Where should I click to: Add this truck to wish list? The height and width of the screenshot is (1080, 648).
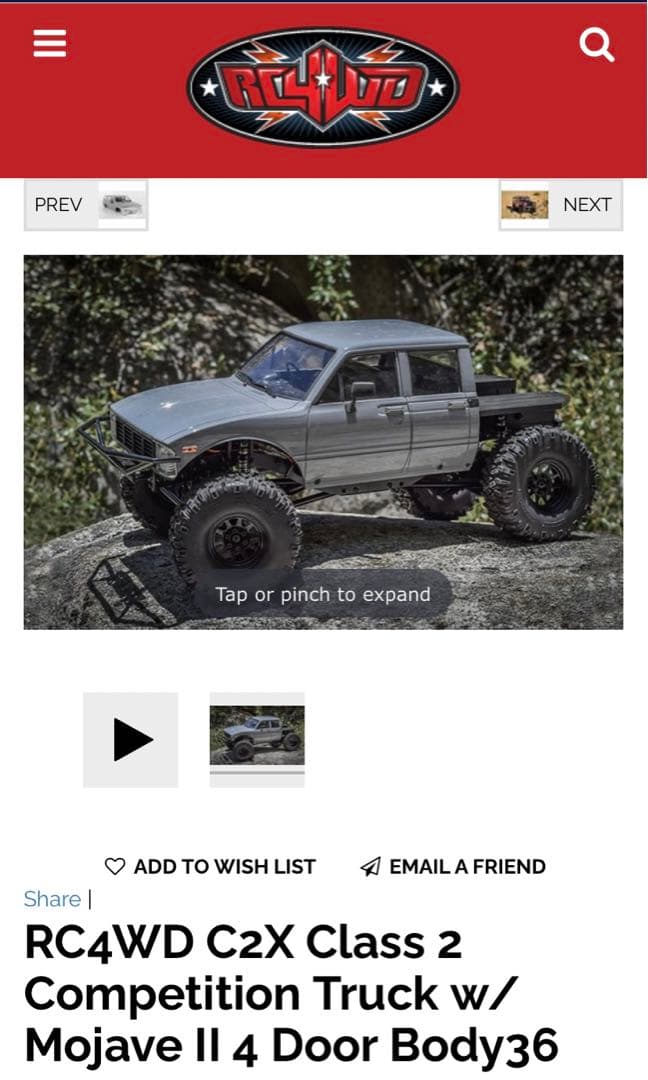211,867
